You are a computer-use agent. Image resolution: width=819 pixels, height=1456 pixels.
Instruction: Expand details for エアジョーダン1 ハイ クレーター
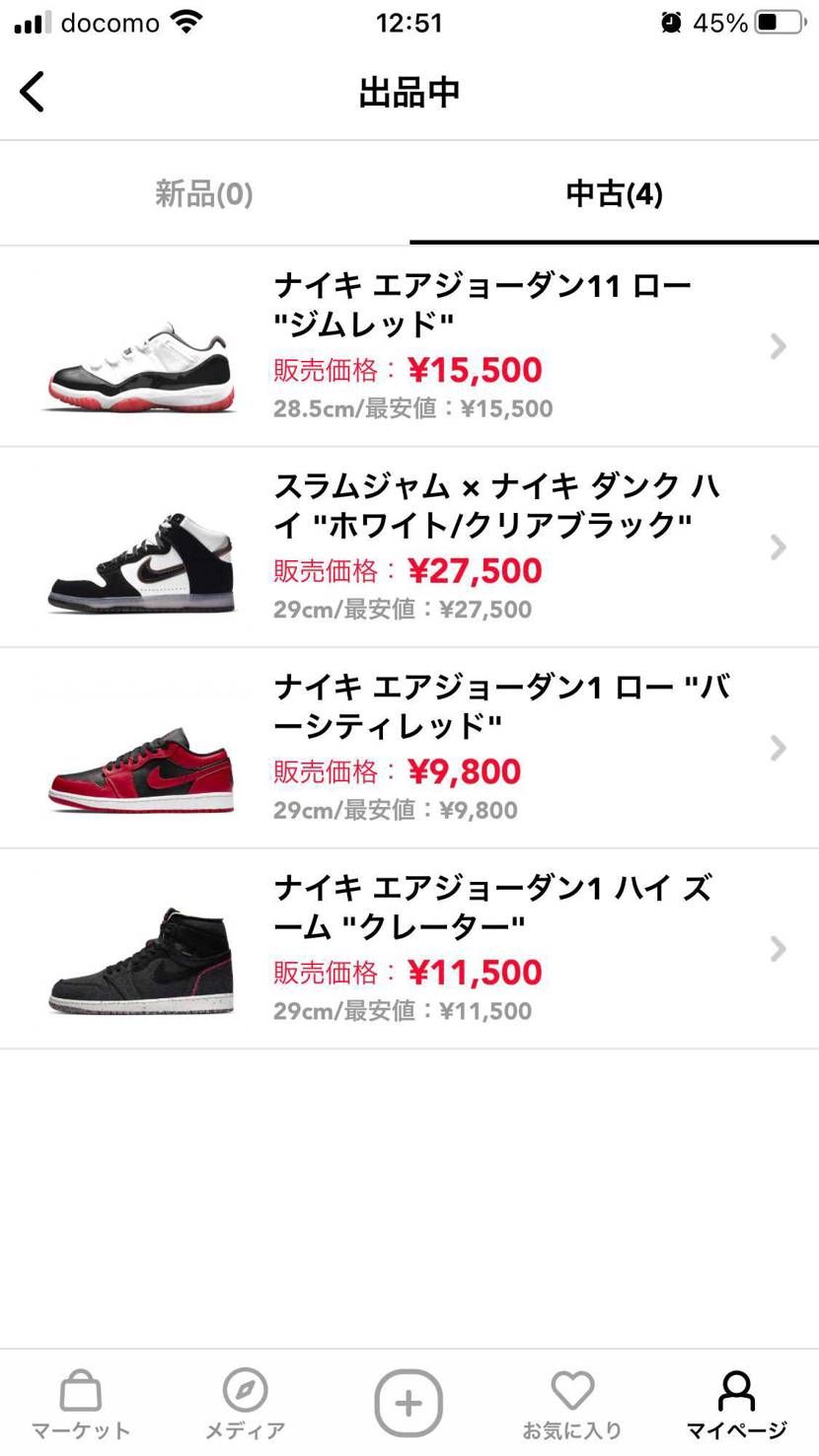point(779,949)
